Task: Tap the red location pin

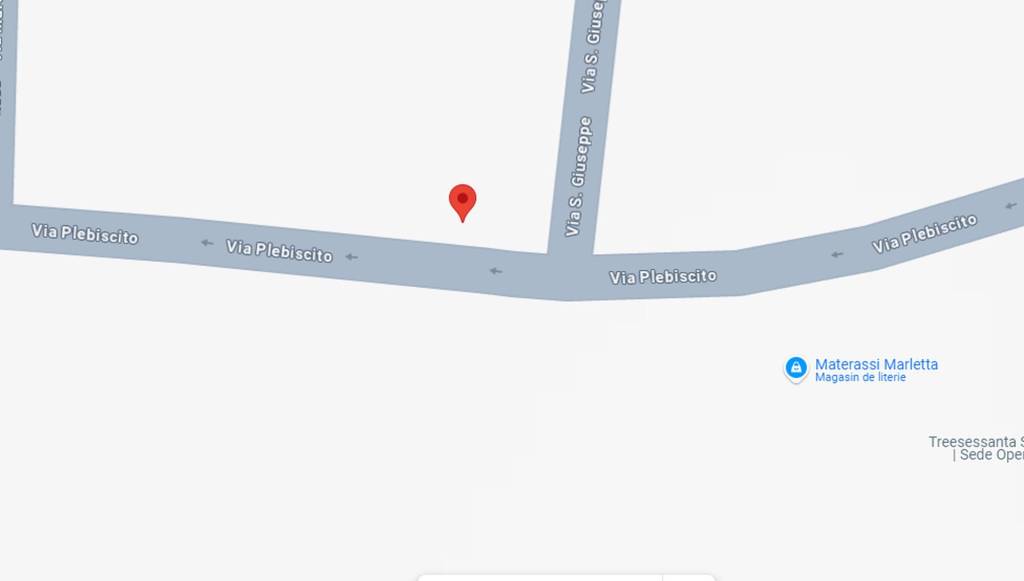Action: (x=462, y=201)
